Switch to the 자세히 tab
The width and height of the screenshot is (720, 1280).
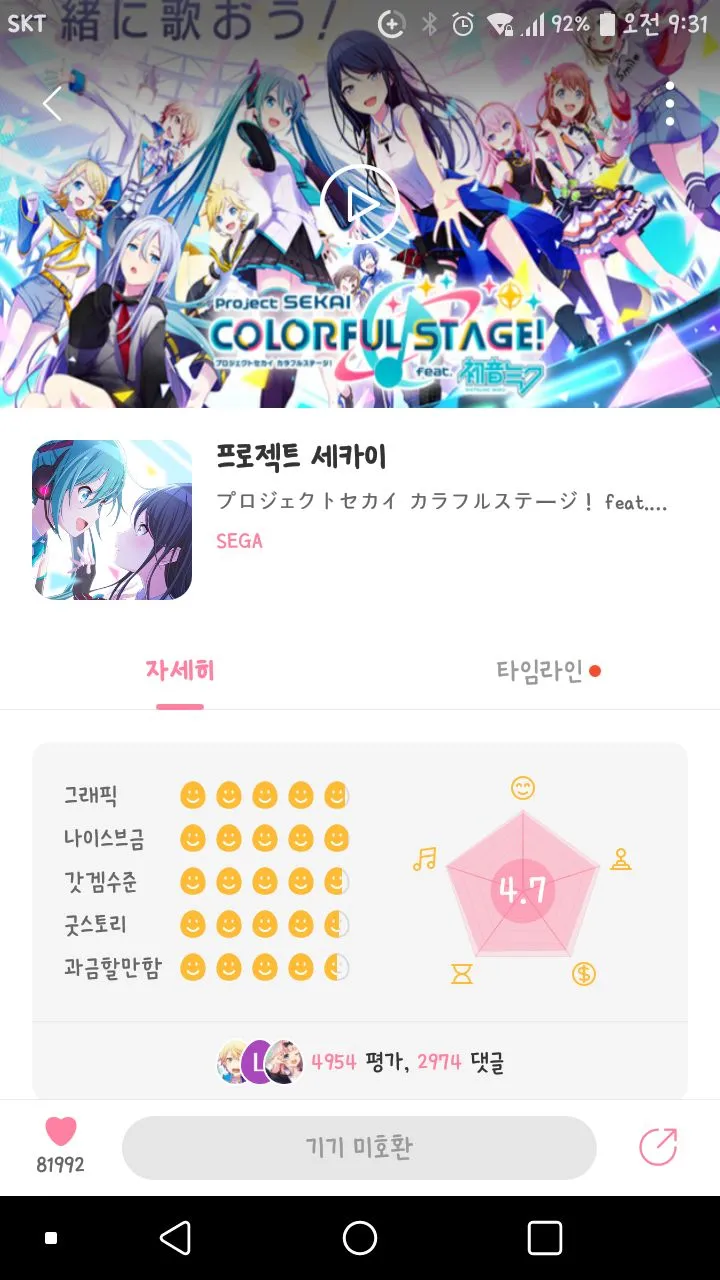pyautogui.click(x=180, y=671)
